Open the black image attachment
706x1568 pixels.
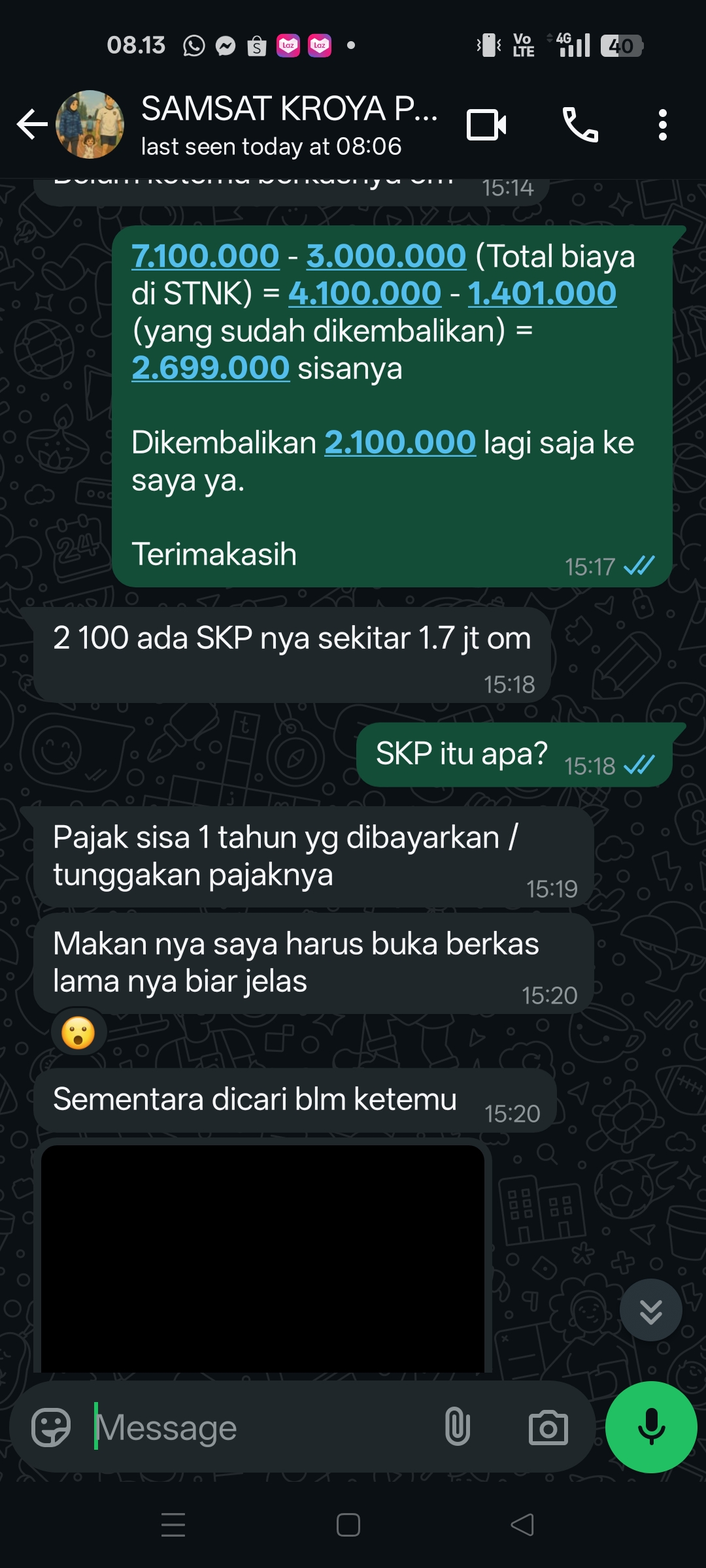pos(263,1258)
